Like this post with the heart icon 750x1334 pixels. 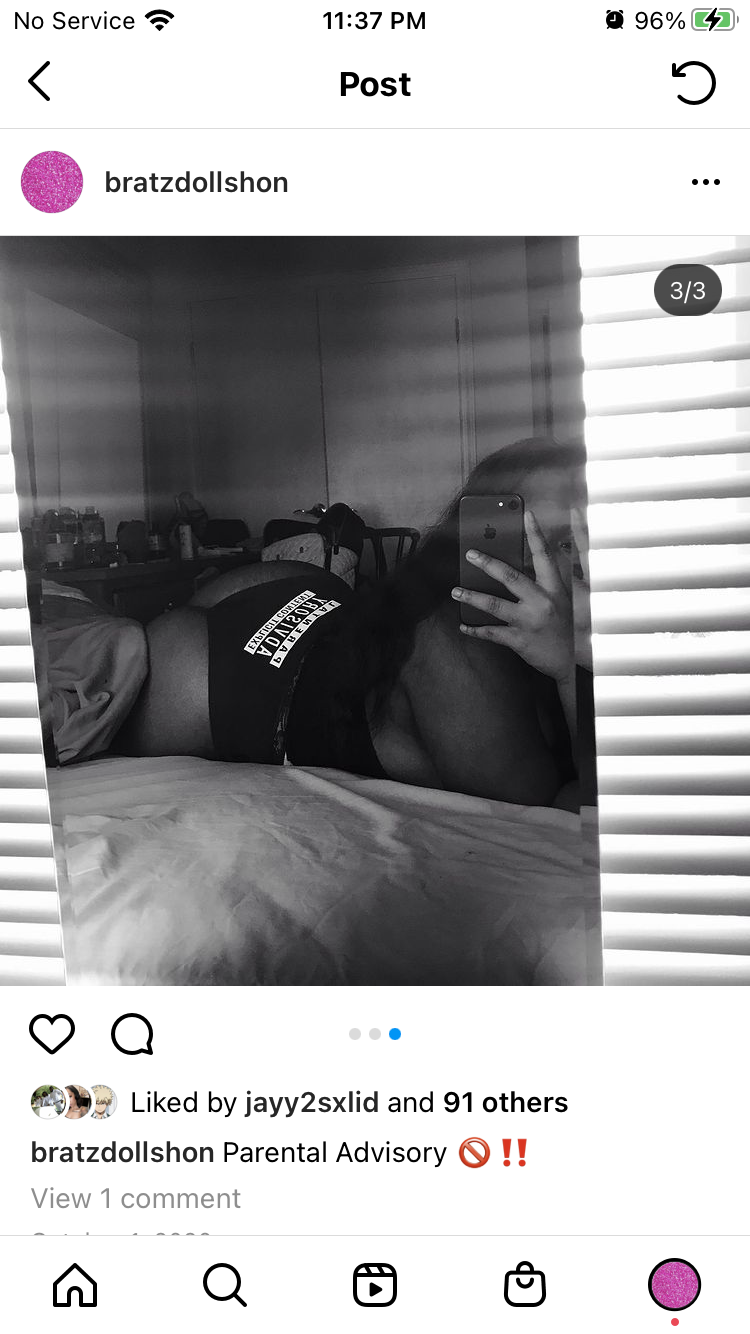pyautogui.click(x=52, y=1034)
